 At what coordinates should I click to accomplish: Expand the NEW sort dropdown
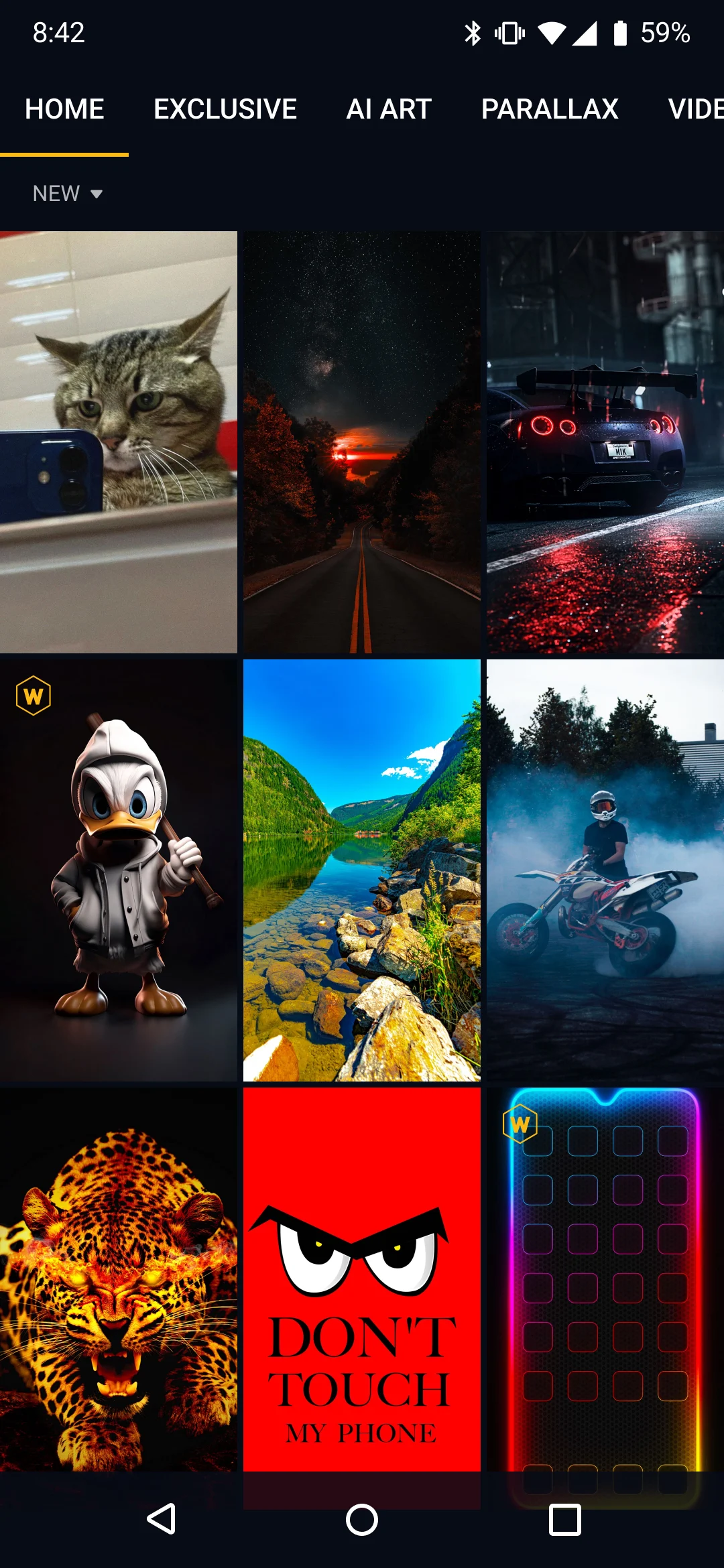[x=67, y=194]
